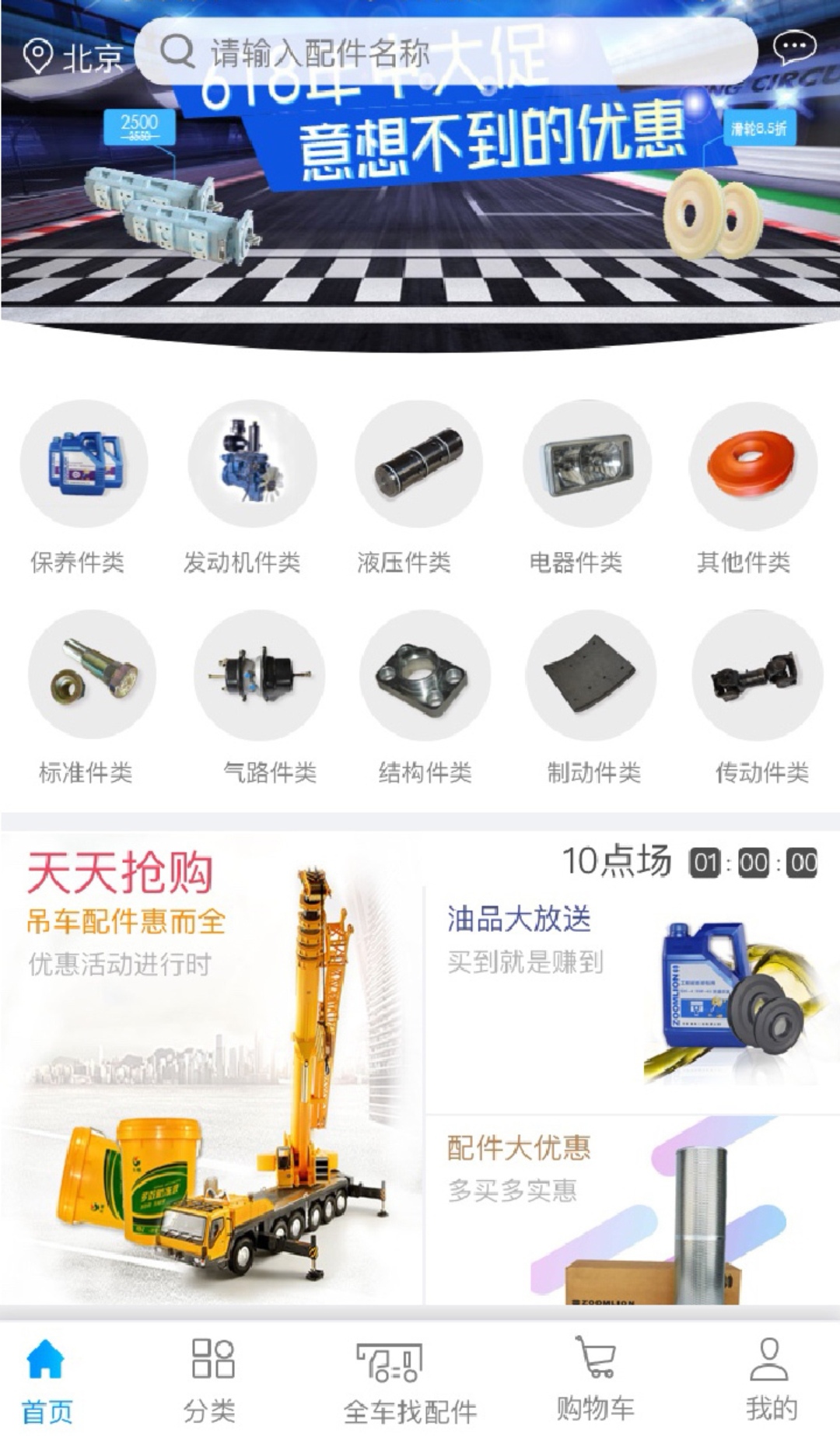
Task: Open the 天天抢购 crane parts promo
Action: (x=212, y=1073)
